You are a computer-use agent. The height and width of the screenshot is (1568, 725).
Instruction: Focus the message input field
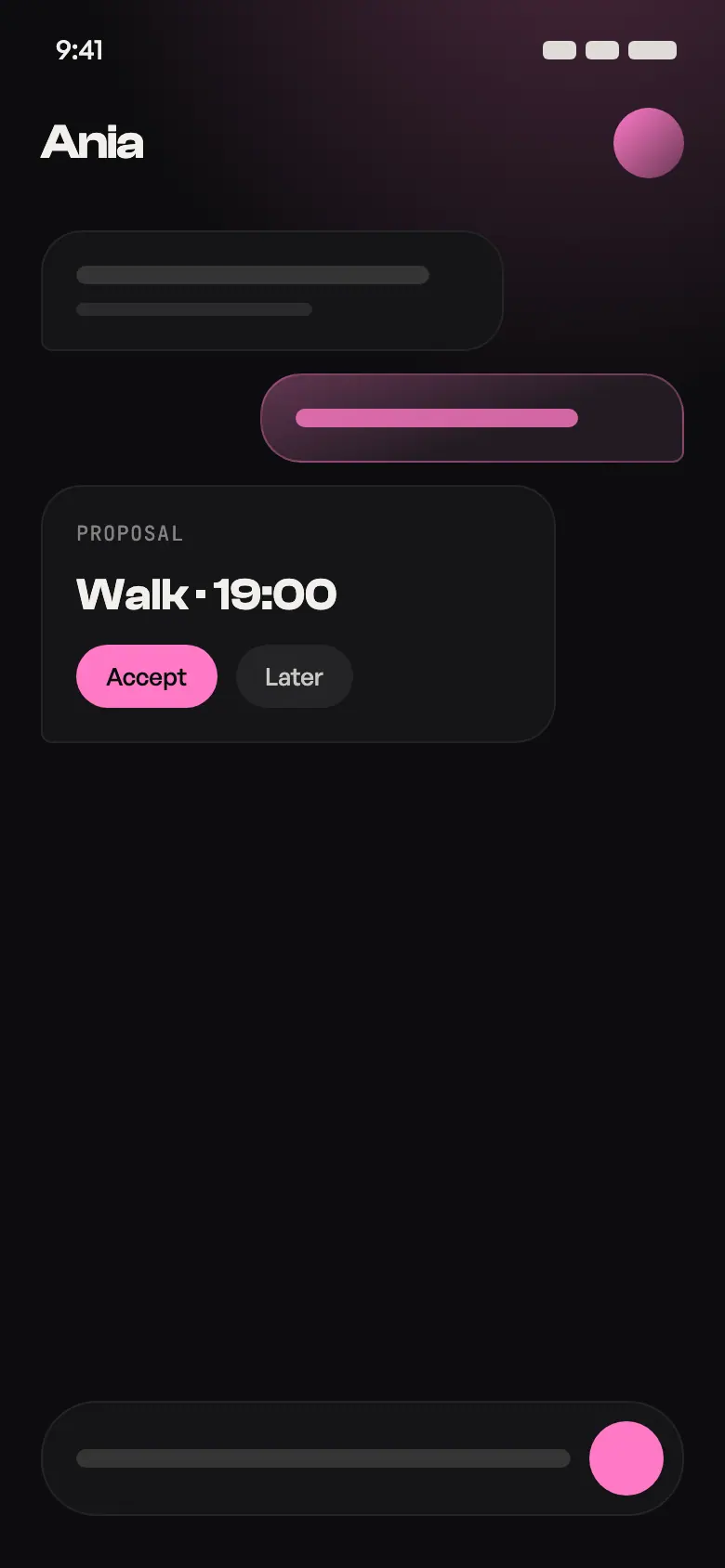tap(323, 1458)
